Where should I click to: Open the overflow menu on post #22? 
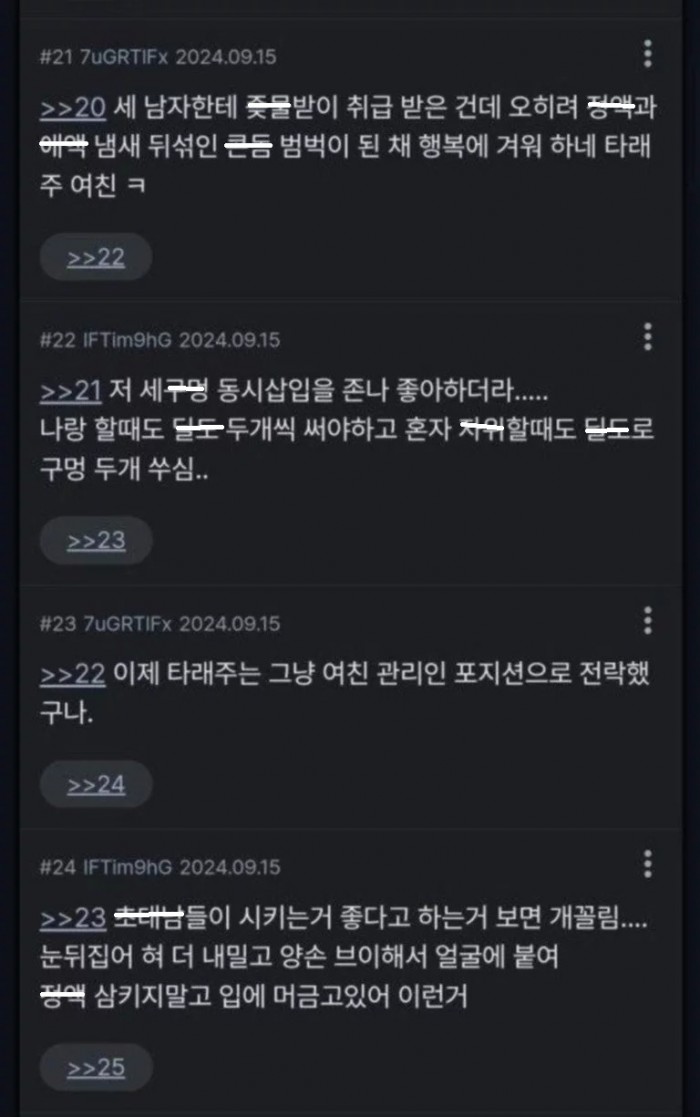(648, 337)
